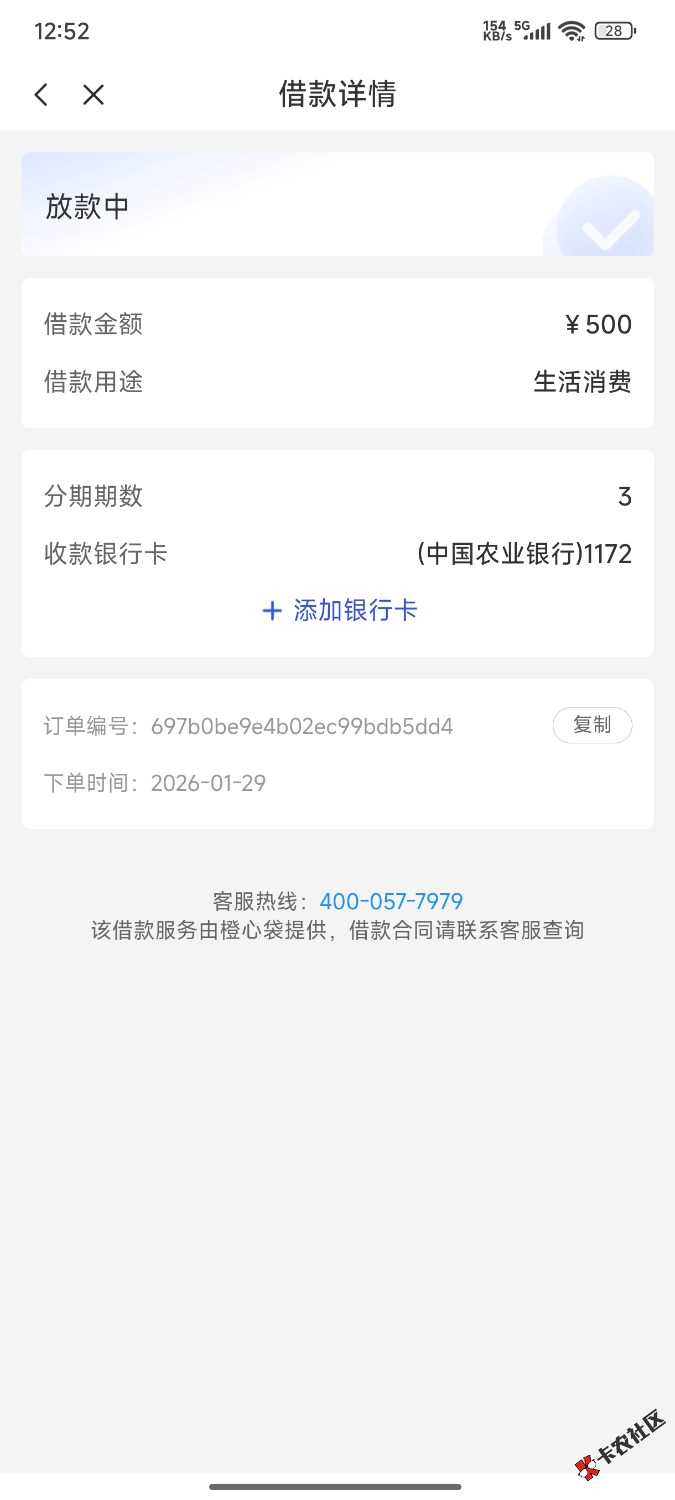Tap 添加银行卡 to add a bank card
This screenshot has width=675, height=1500.
point(339,611)
